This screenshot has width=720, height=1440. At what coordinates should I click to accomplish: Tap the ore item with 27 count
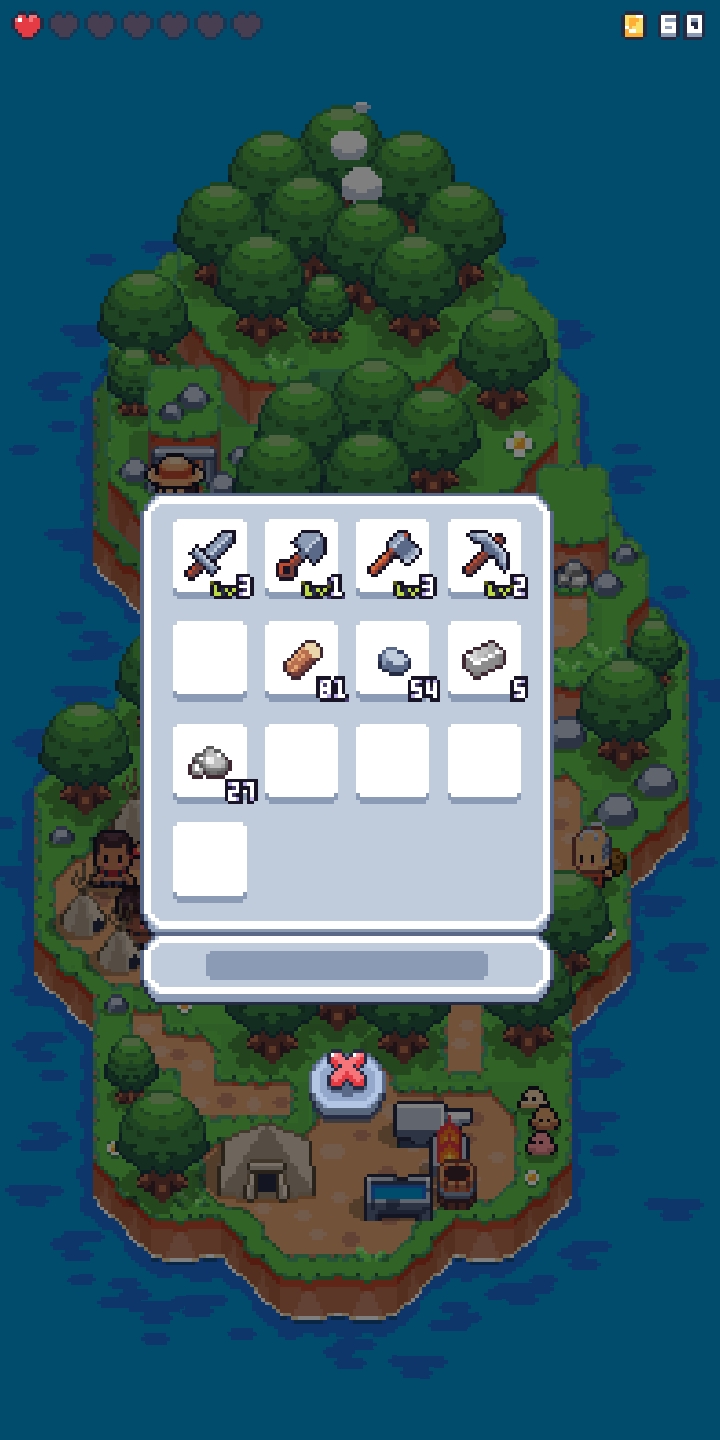pos(210,761)
